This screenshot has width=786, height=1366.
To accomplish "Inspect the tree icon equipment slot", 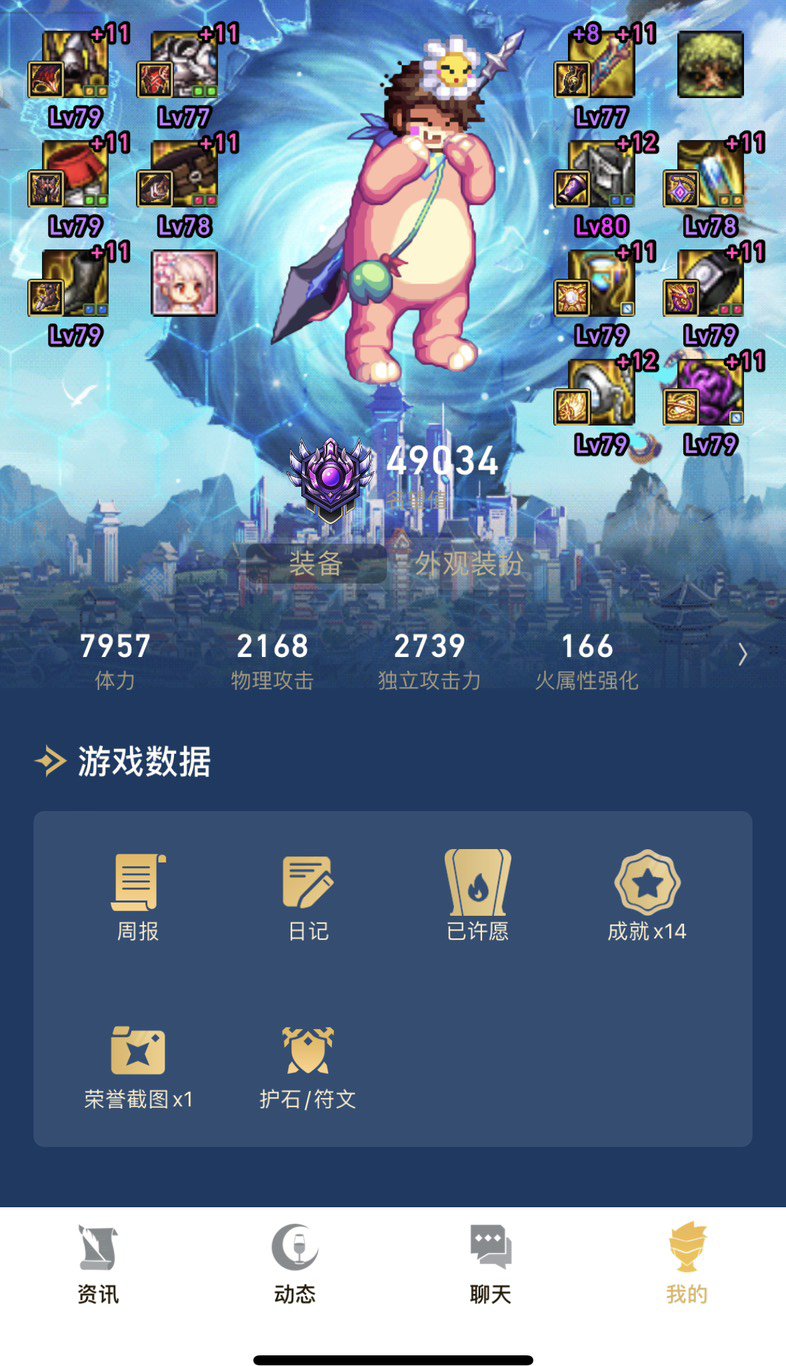I will (x=710, y=64).
